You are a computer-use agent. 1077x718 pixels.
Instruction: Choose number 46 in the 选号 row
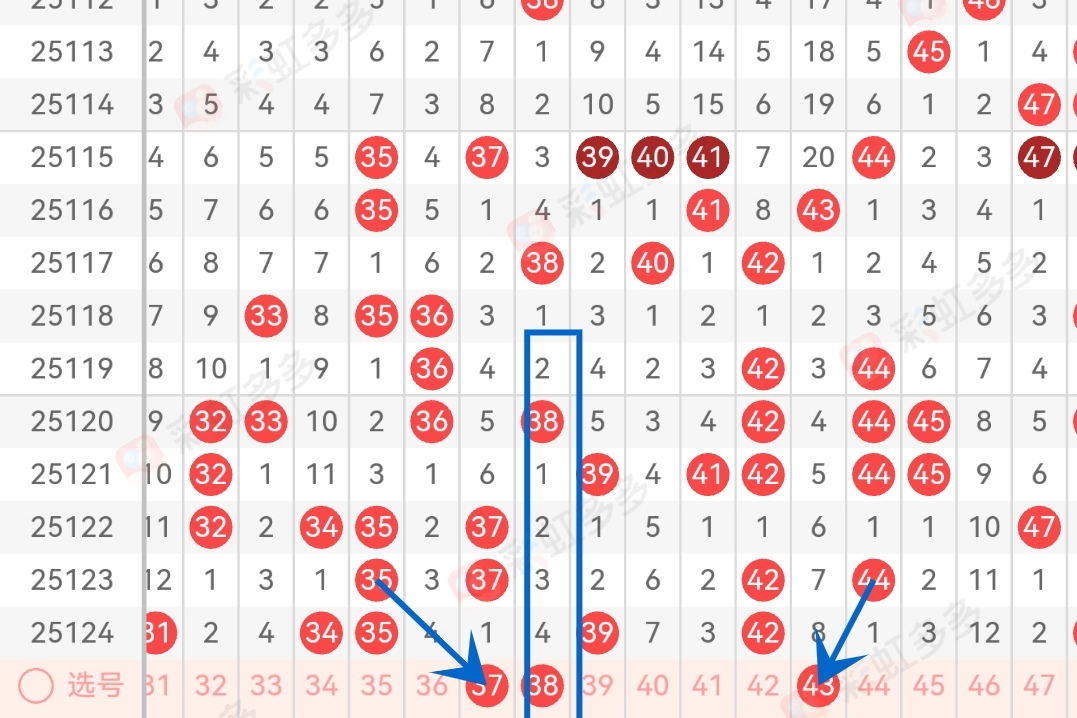[x=984, y=686]
